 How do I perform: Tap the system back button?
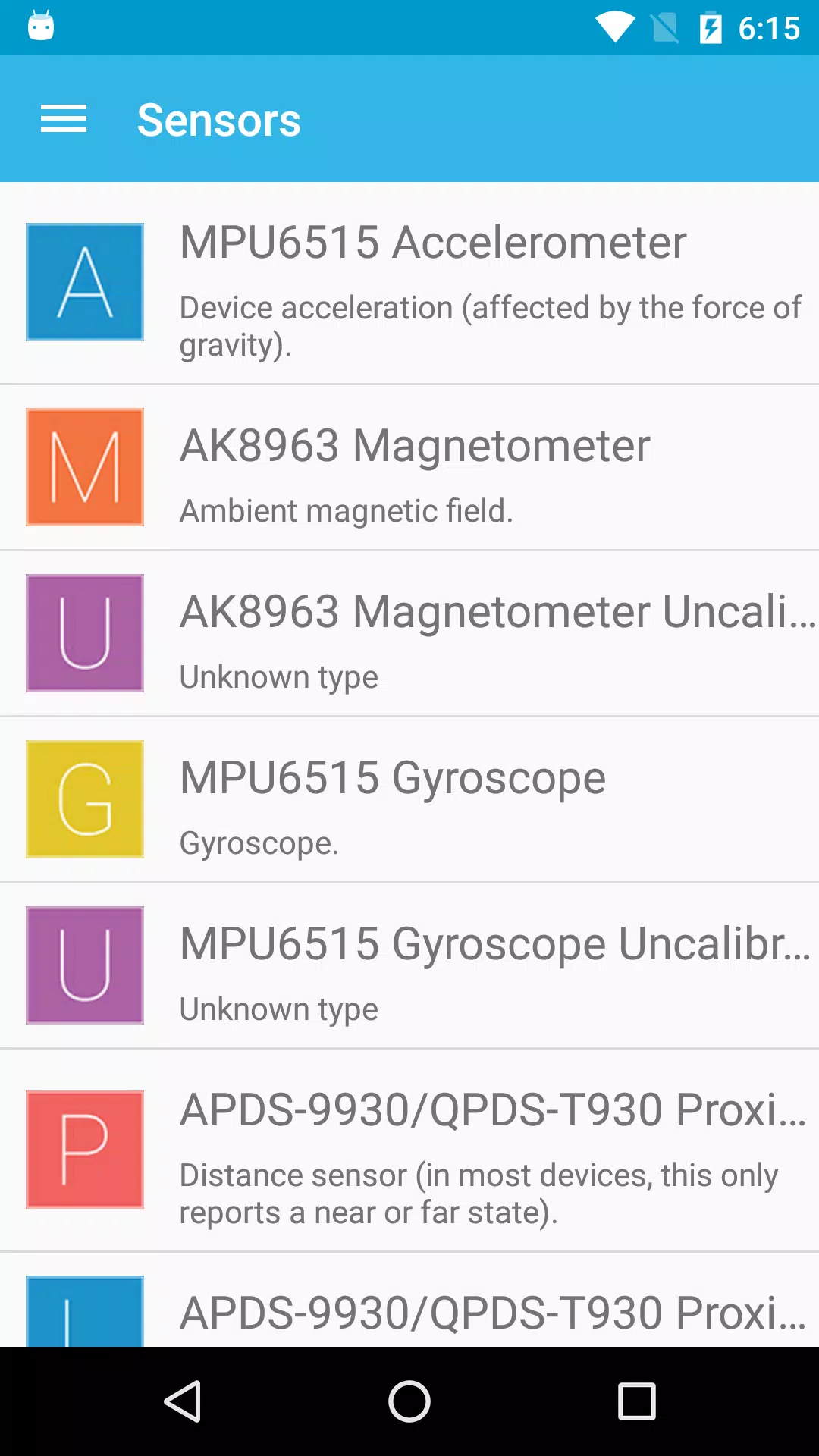[182, 1401]
